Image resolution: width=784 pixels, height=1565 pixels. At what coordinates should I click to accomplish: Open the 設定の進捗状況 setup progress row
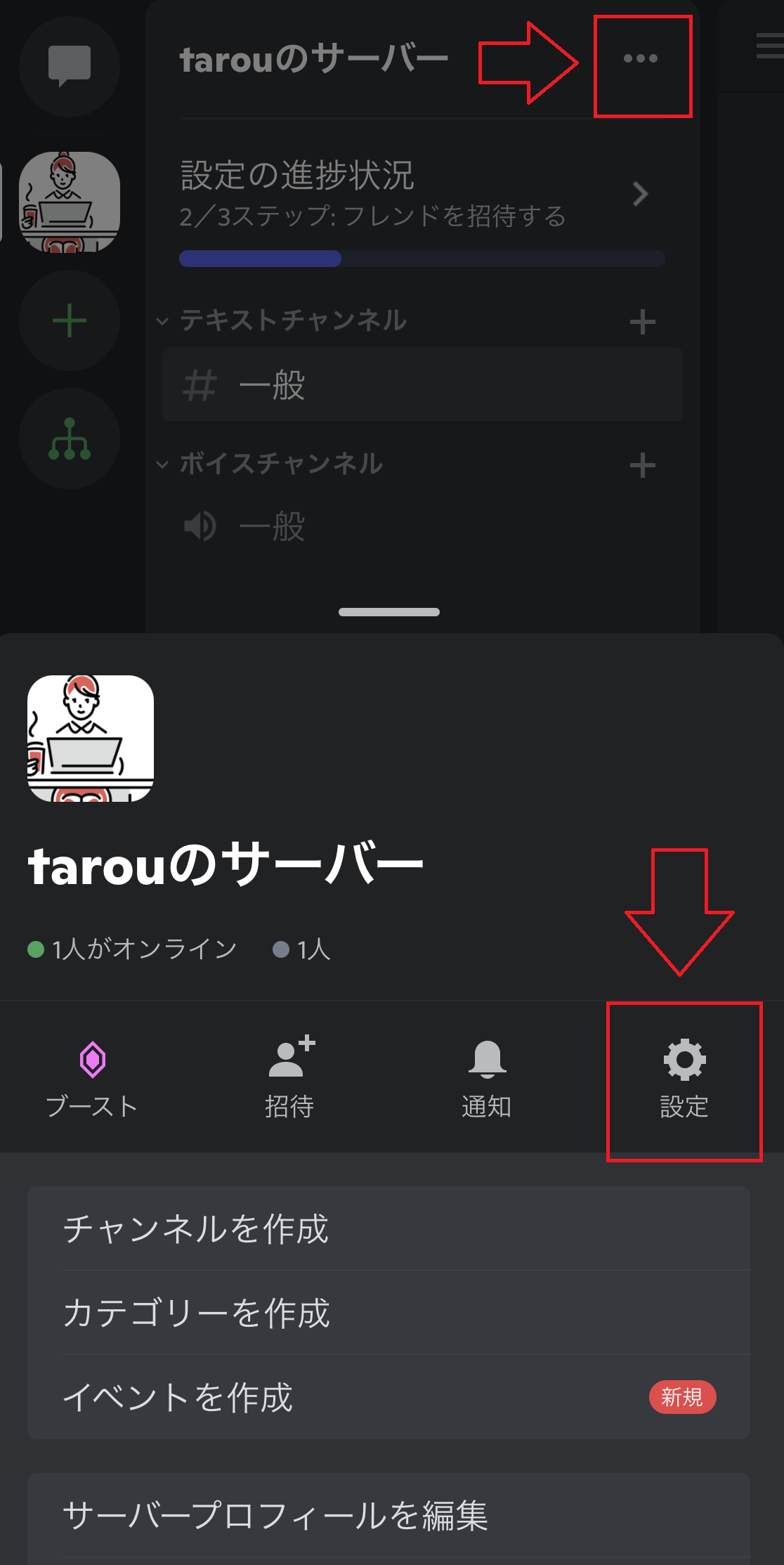tap(414, 195)
